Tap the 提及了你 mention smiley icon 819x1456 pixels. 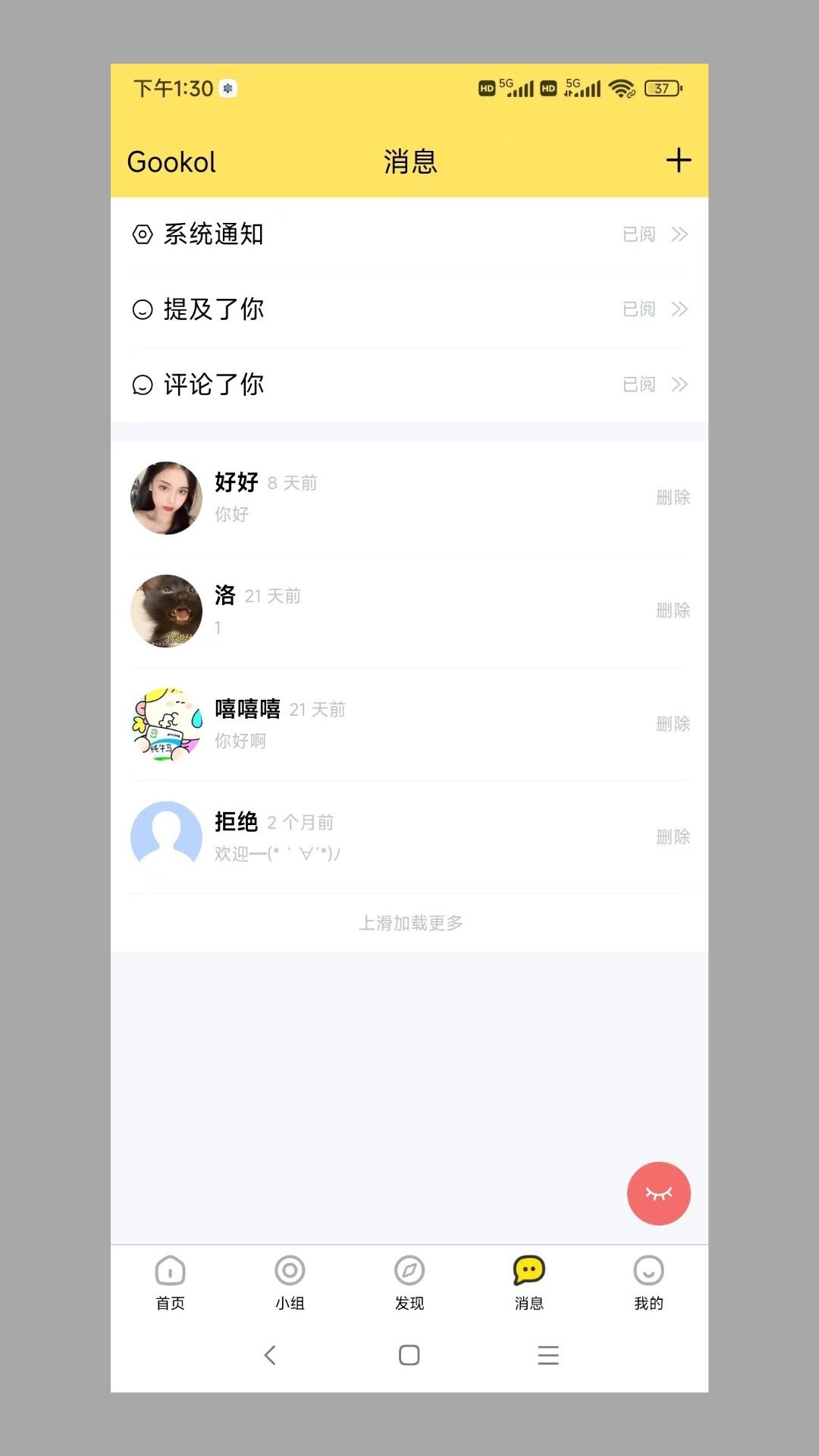tap(142, 309)
